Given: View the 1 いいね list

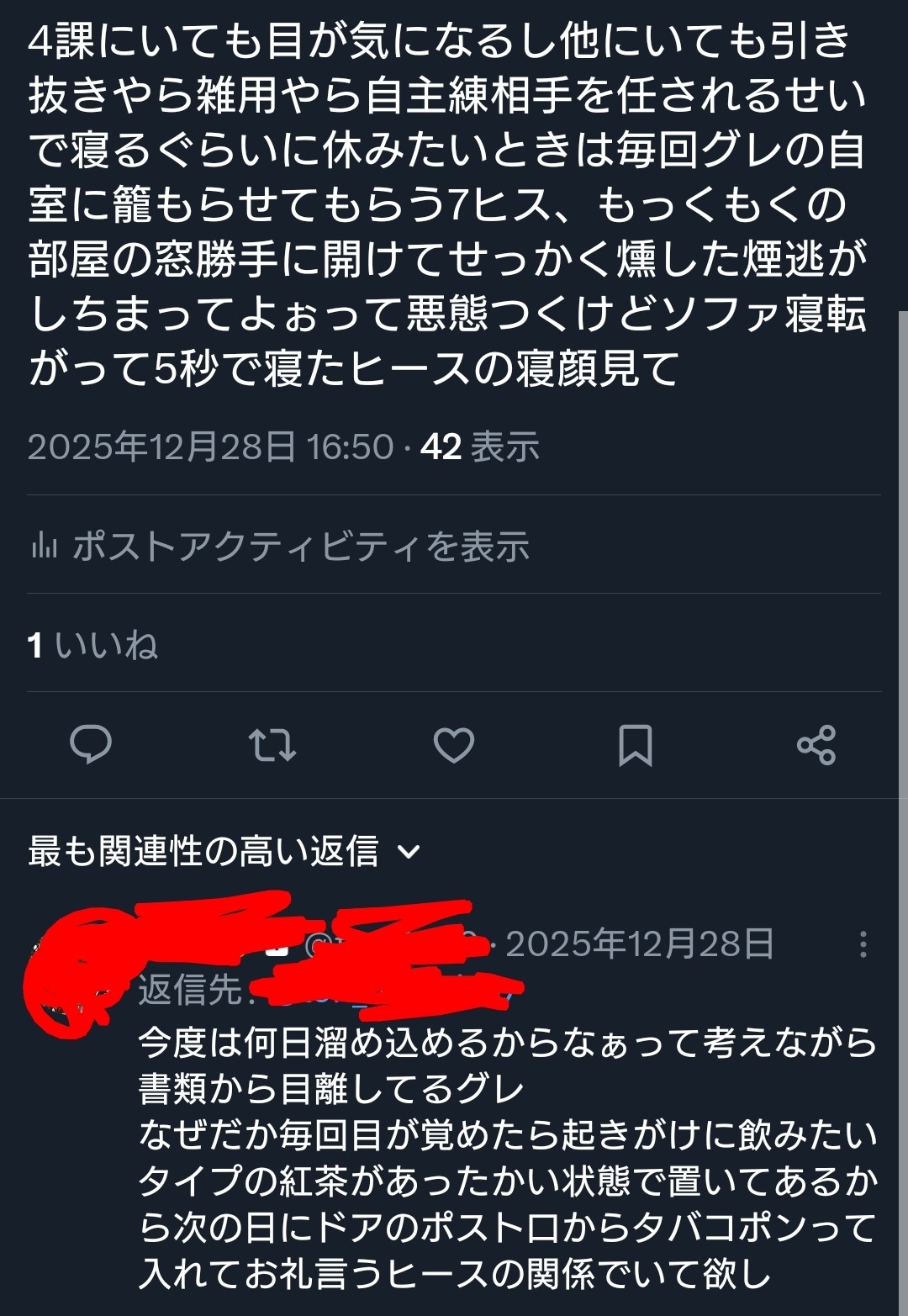Looking at the screenshot, I should tap(92, 646).
